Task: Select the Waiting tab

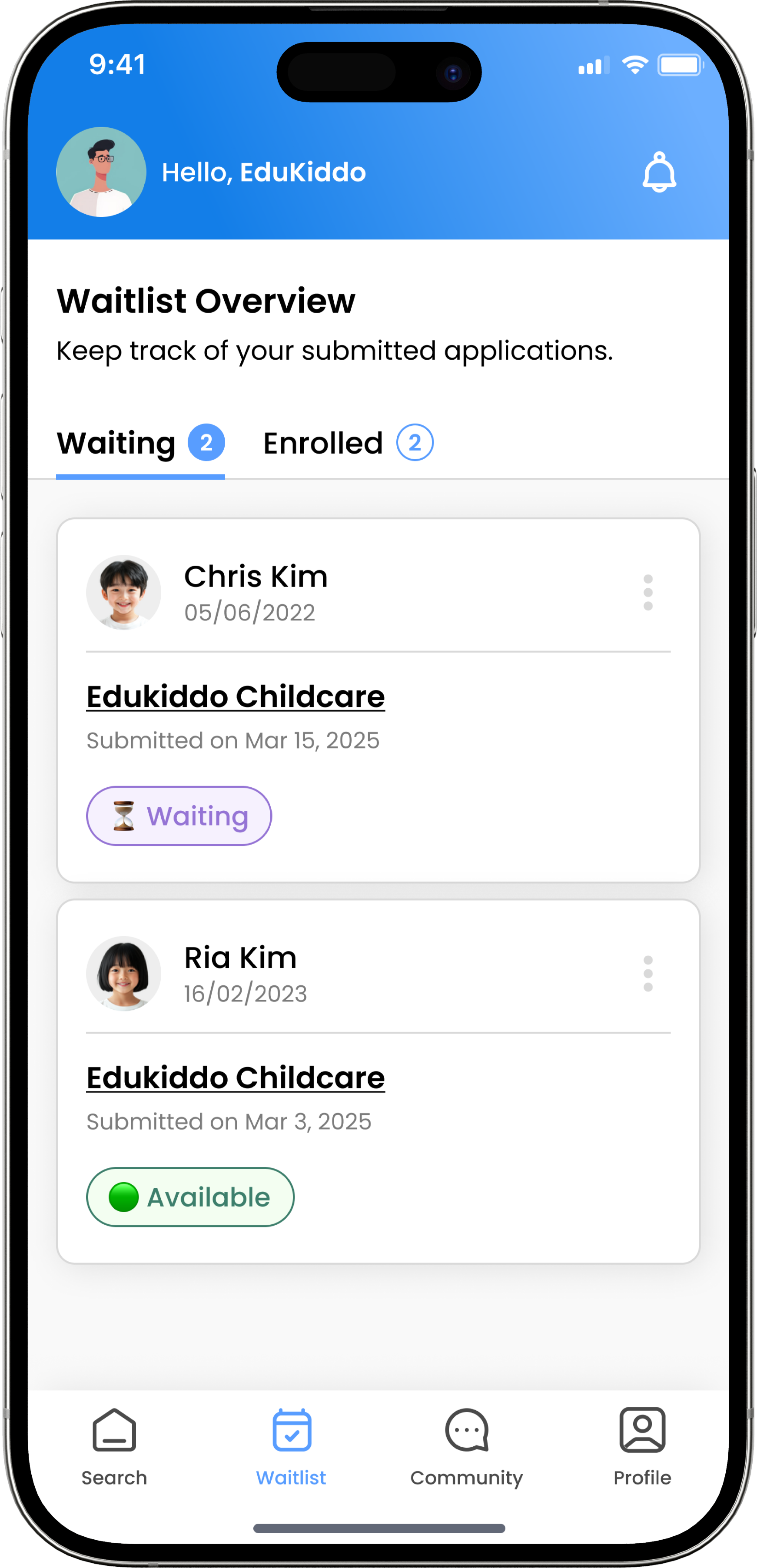Action: [x=140, y=443]
